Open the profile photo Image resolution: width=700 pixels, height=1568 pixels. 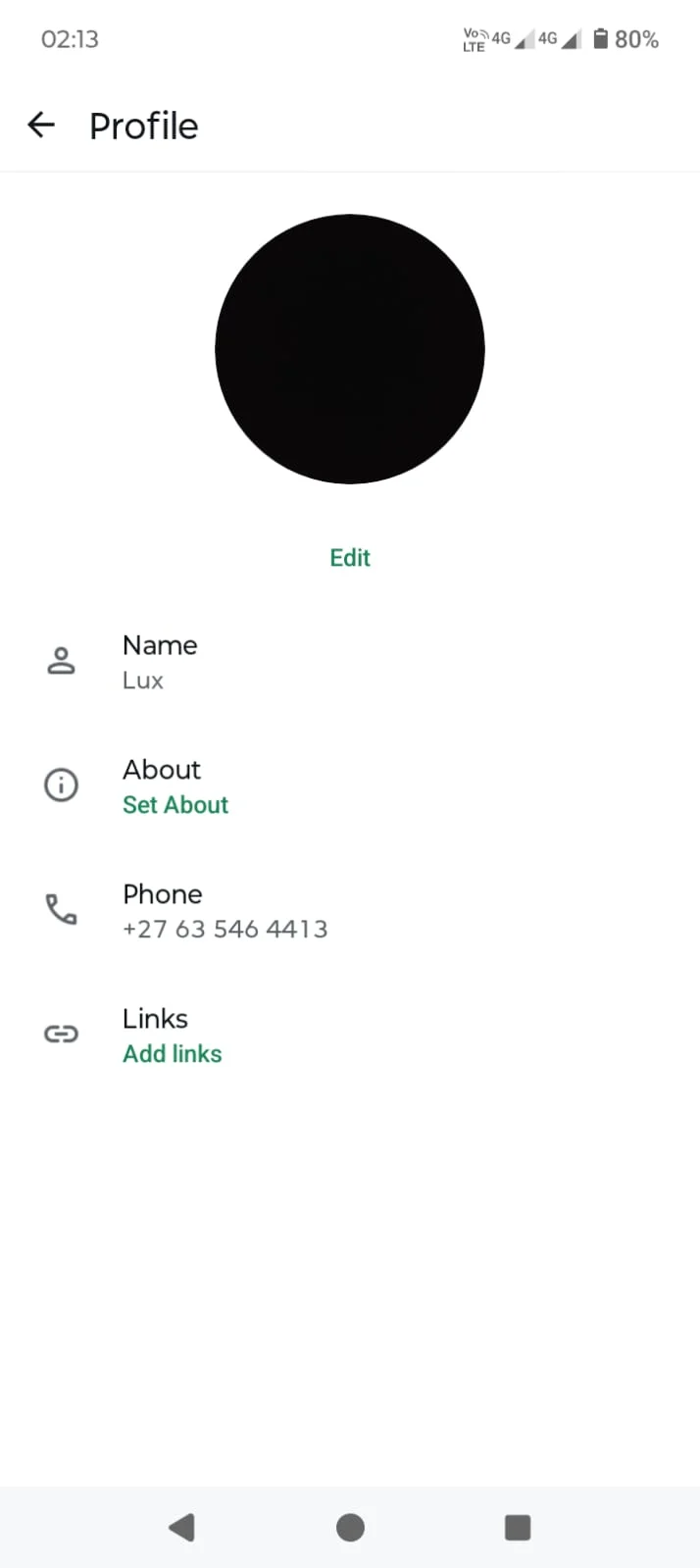(350, 349)
